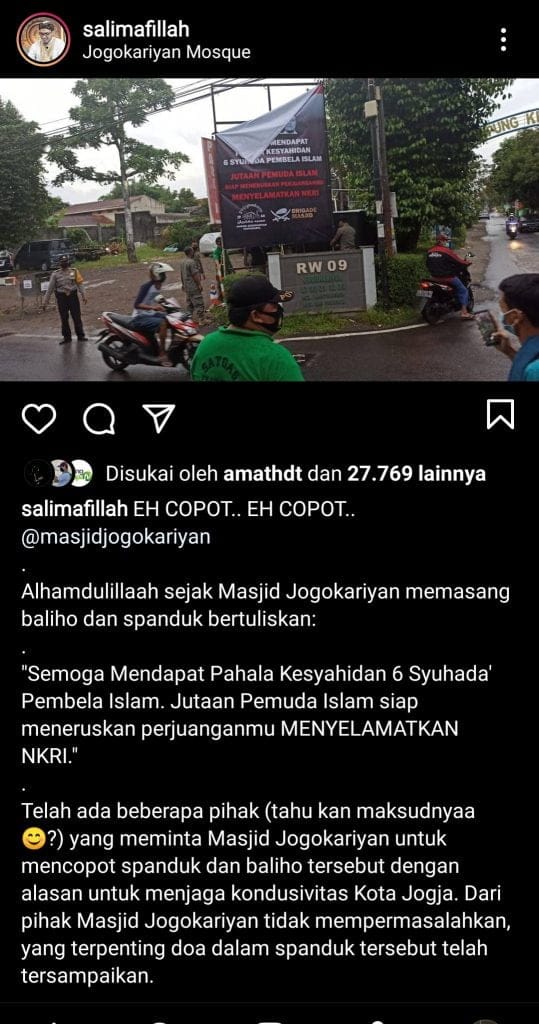Viewport: 539px width, 1024px height.
Task: Open comments with the speech bubble icon
Action: 99,419
